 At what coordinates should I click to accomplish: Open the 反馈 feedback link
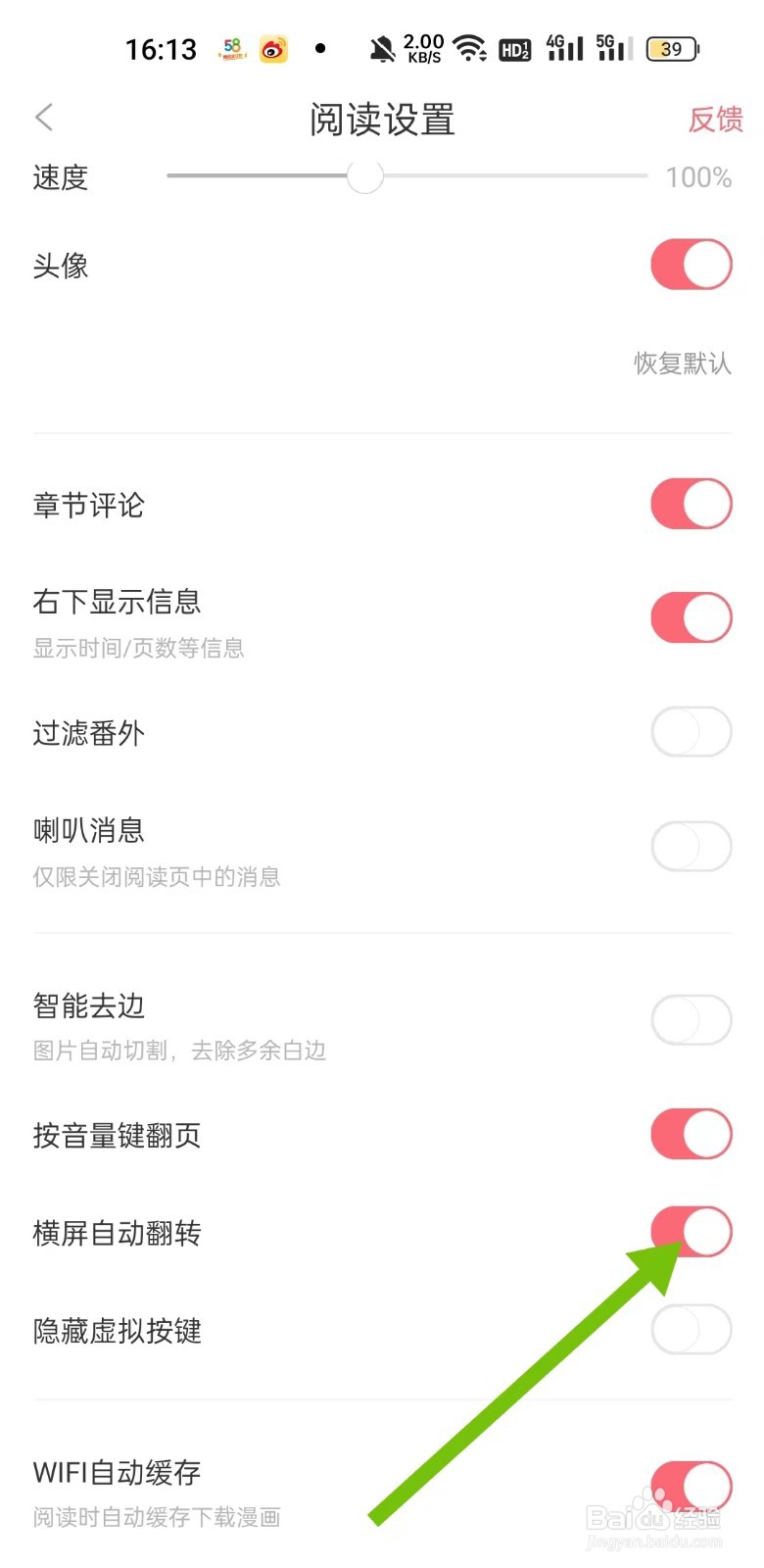pos(715,120)
